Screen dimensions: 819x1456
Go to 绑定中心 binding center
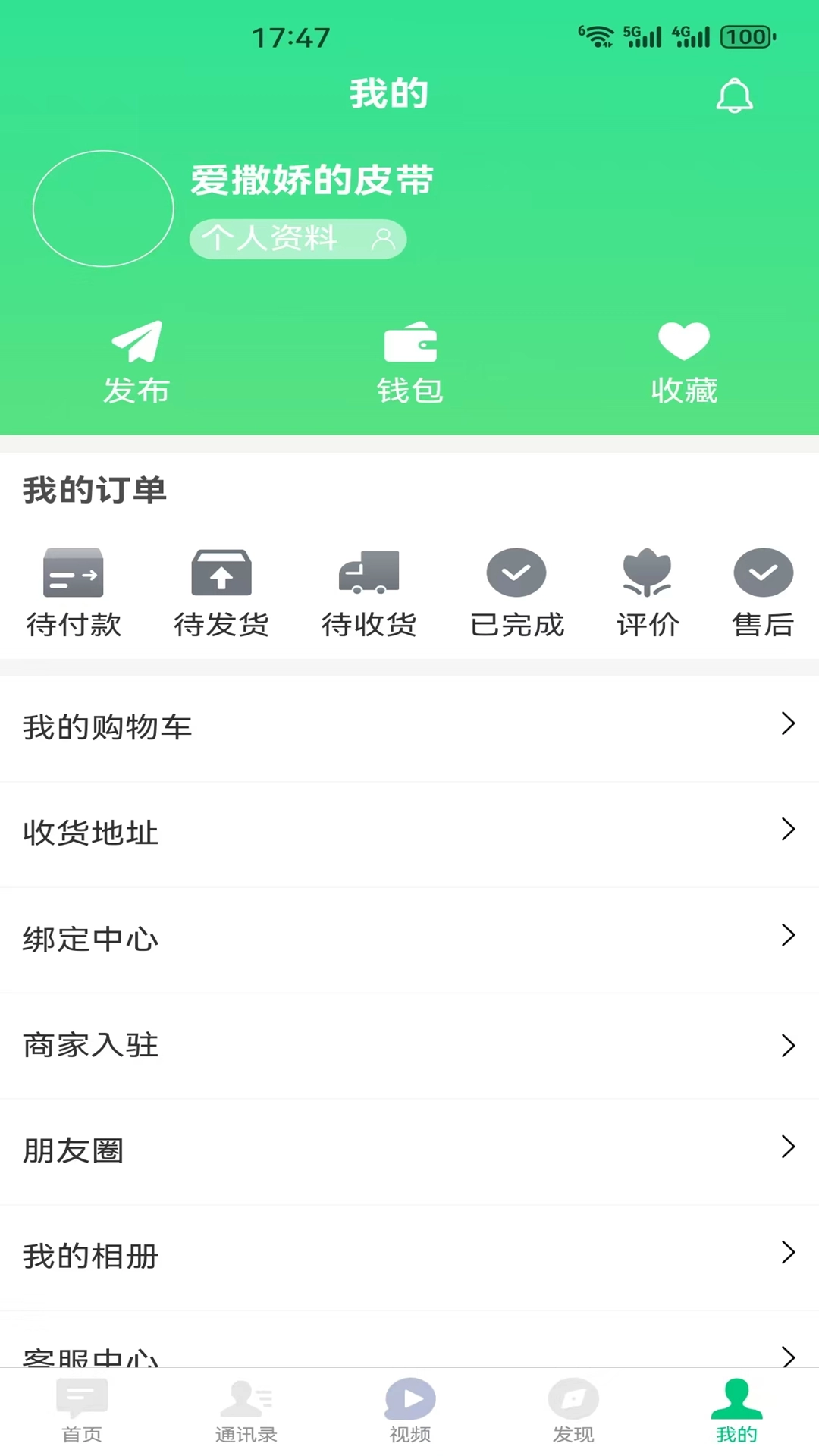pyautogui.click(x=409, y=939)
